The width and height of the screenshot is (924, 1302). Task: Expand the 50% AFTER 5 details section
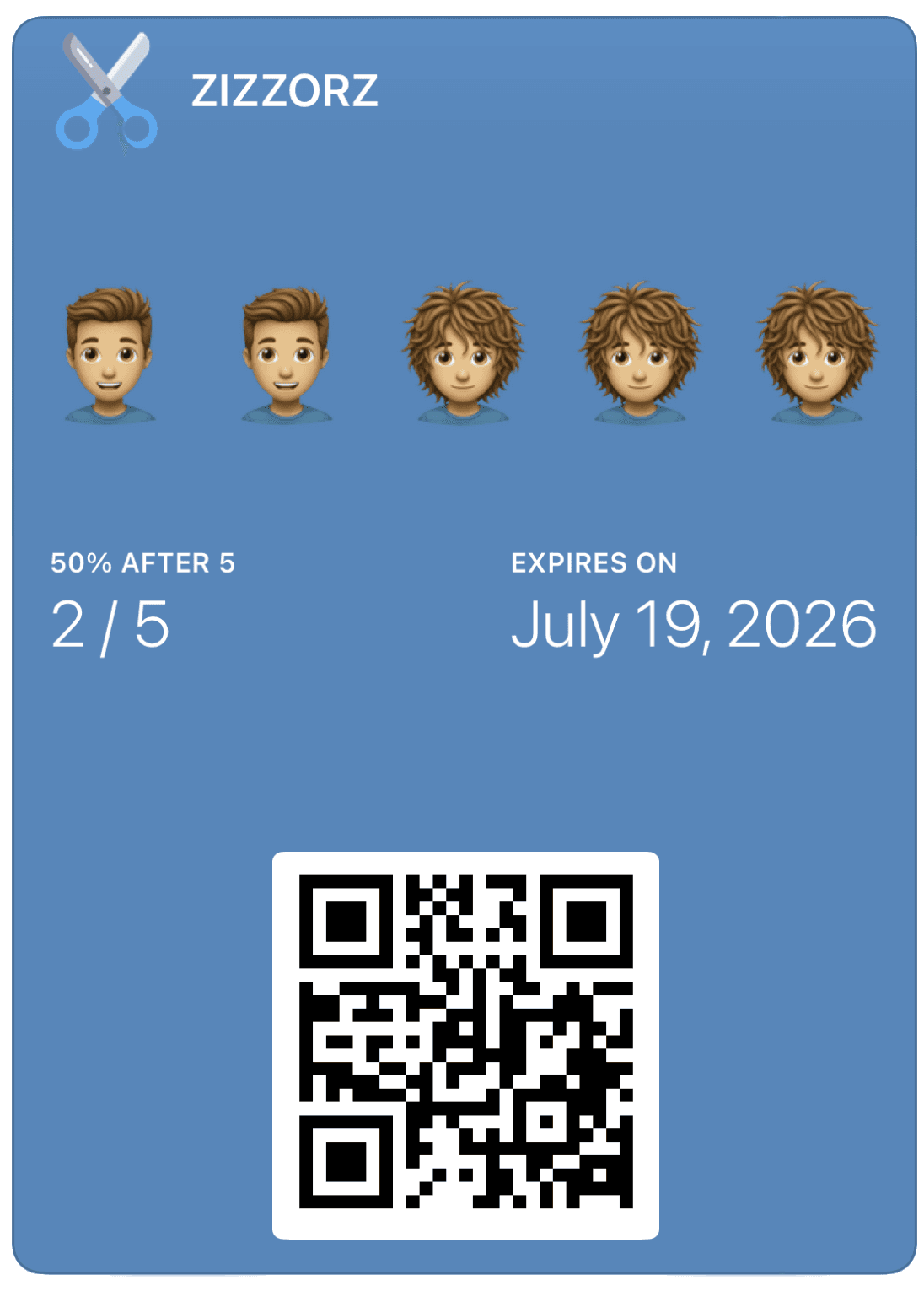click(x=144, y=563)
